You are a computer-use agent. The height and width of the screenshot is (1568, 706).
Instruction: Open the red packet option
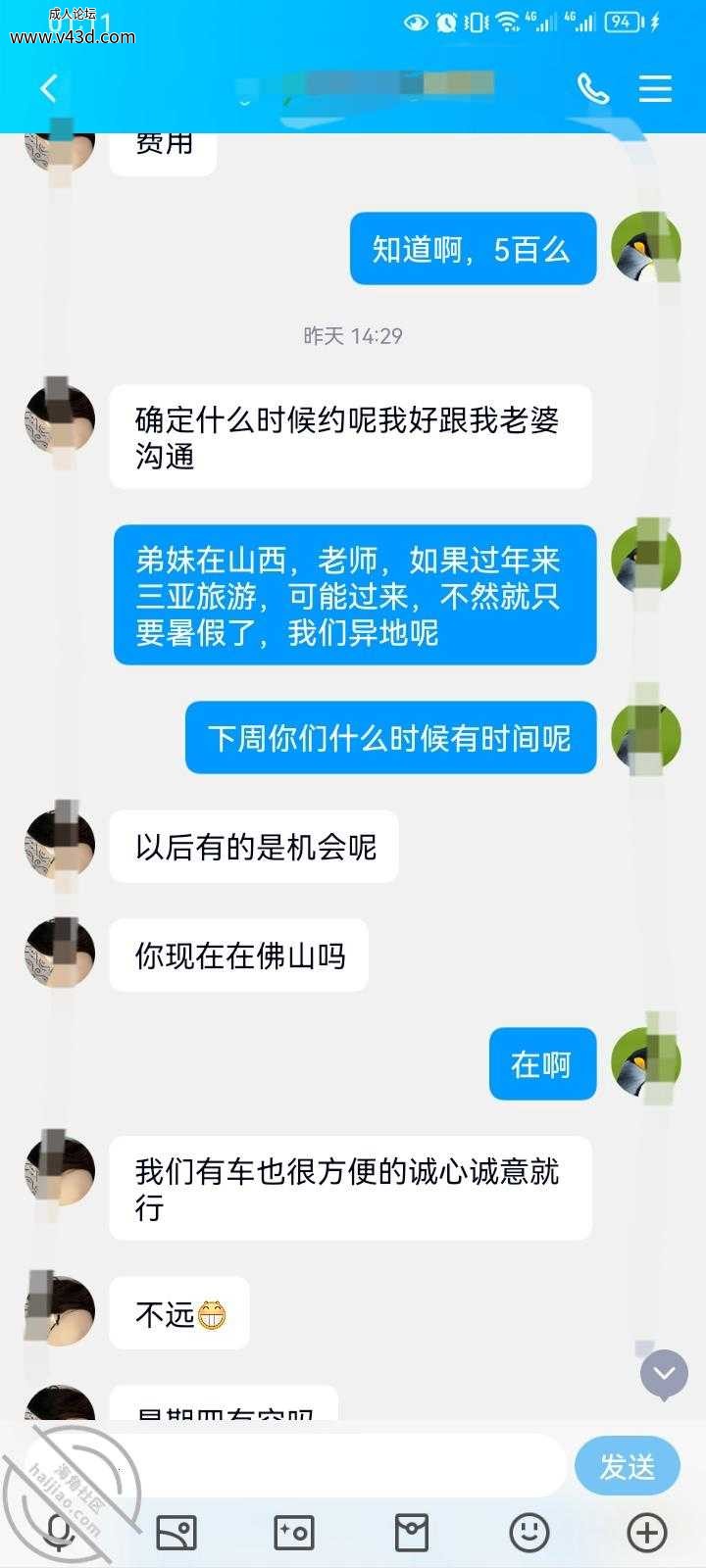[412, 1532]
